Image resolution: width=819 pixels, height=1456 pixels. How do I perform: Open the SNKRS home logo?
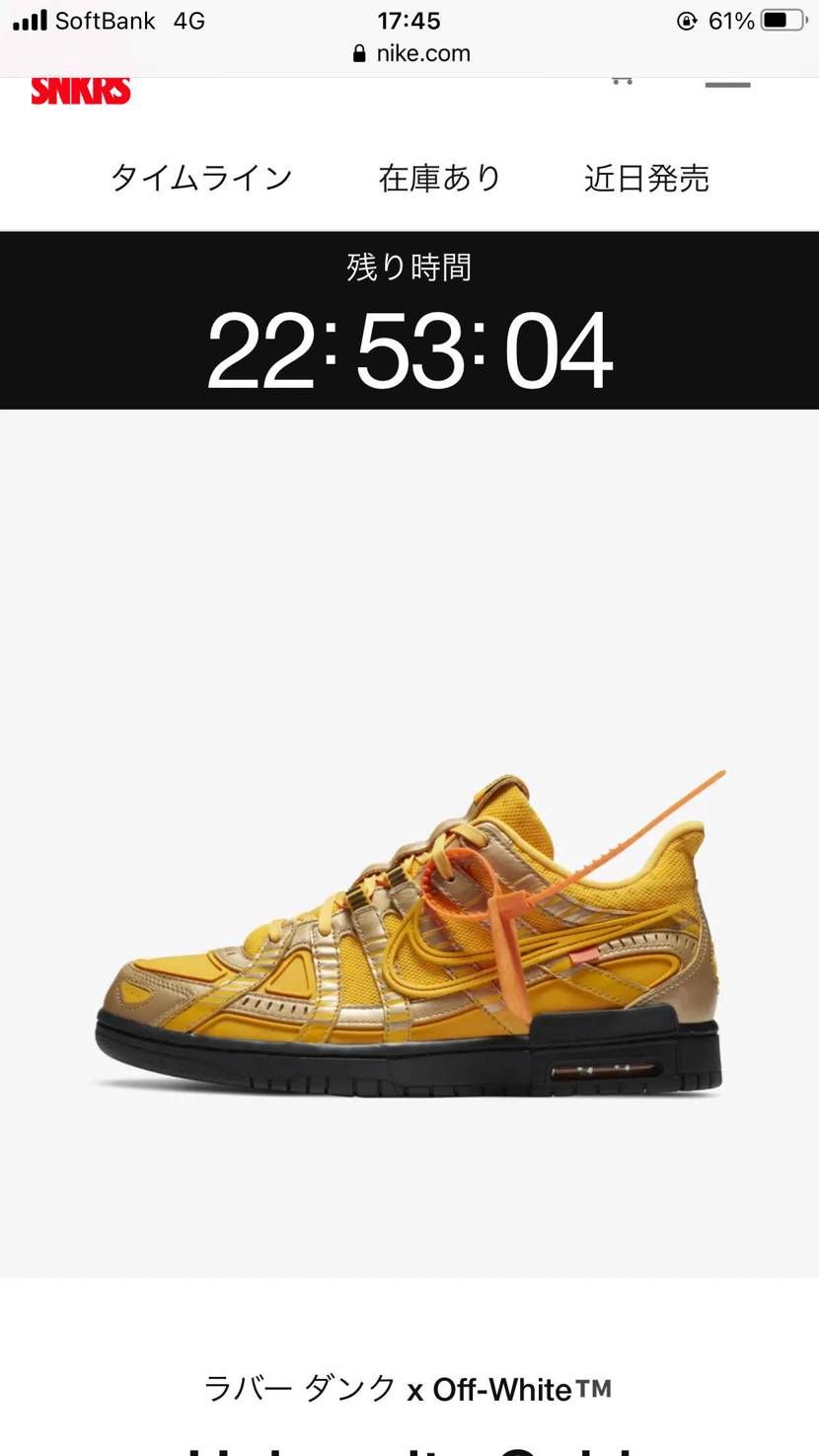coord(81,91)
